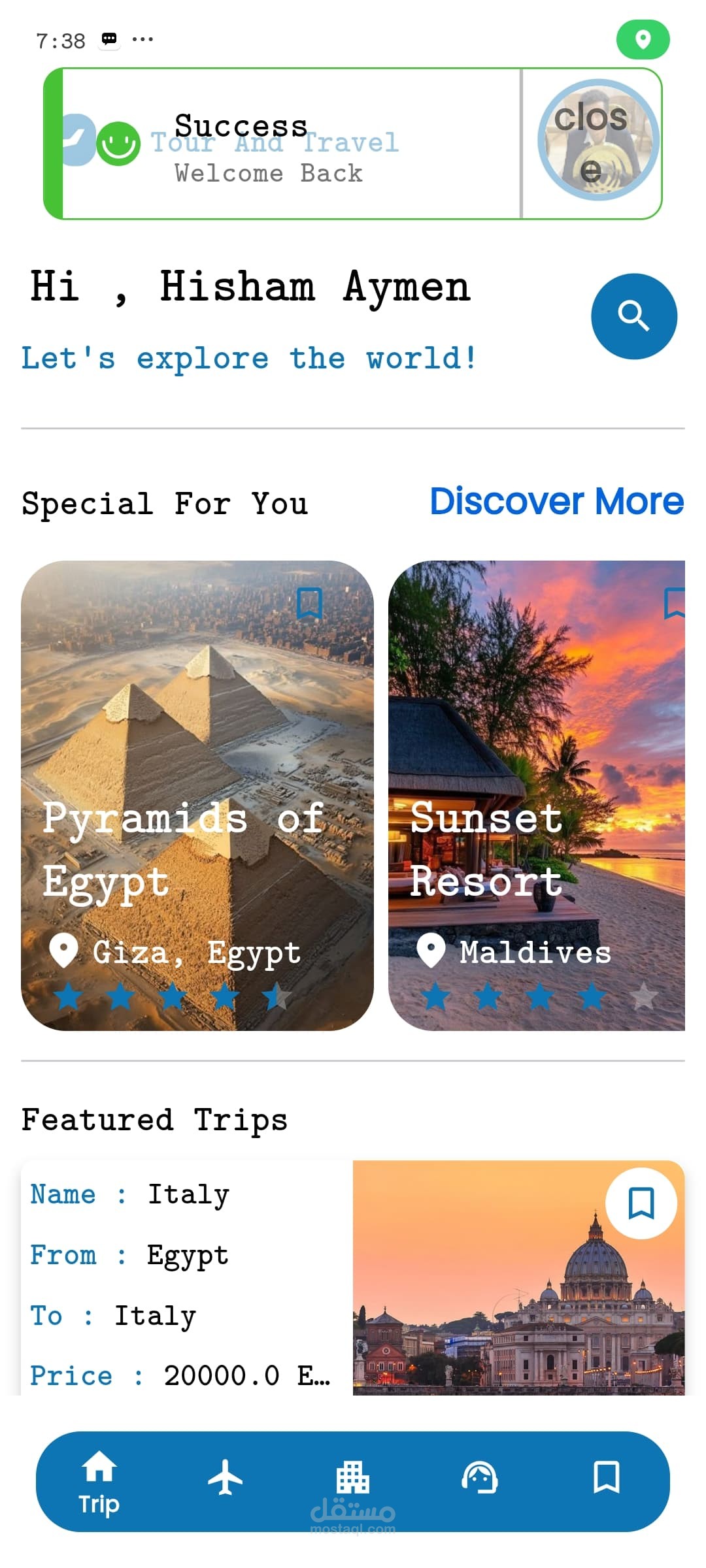This screenshot has height=1568, width=706.
Task: Open the support headset tab
Action: tap(480, 1477)
